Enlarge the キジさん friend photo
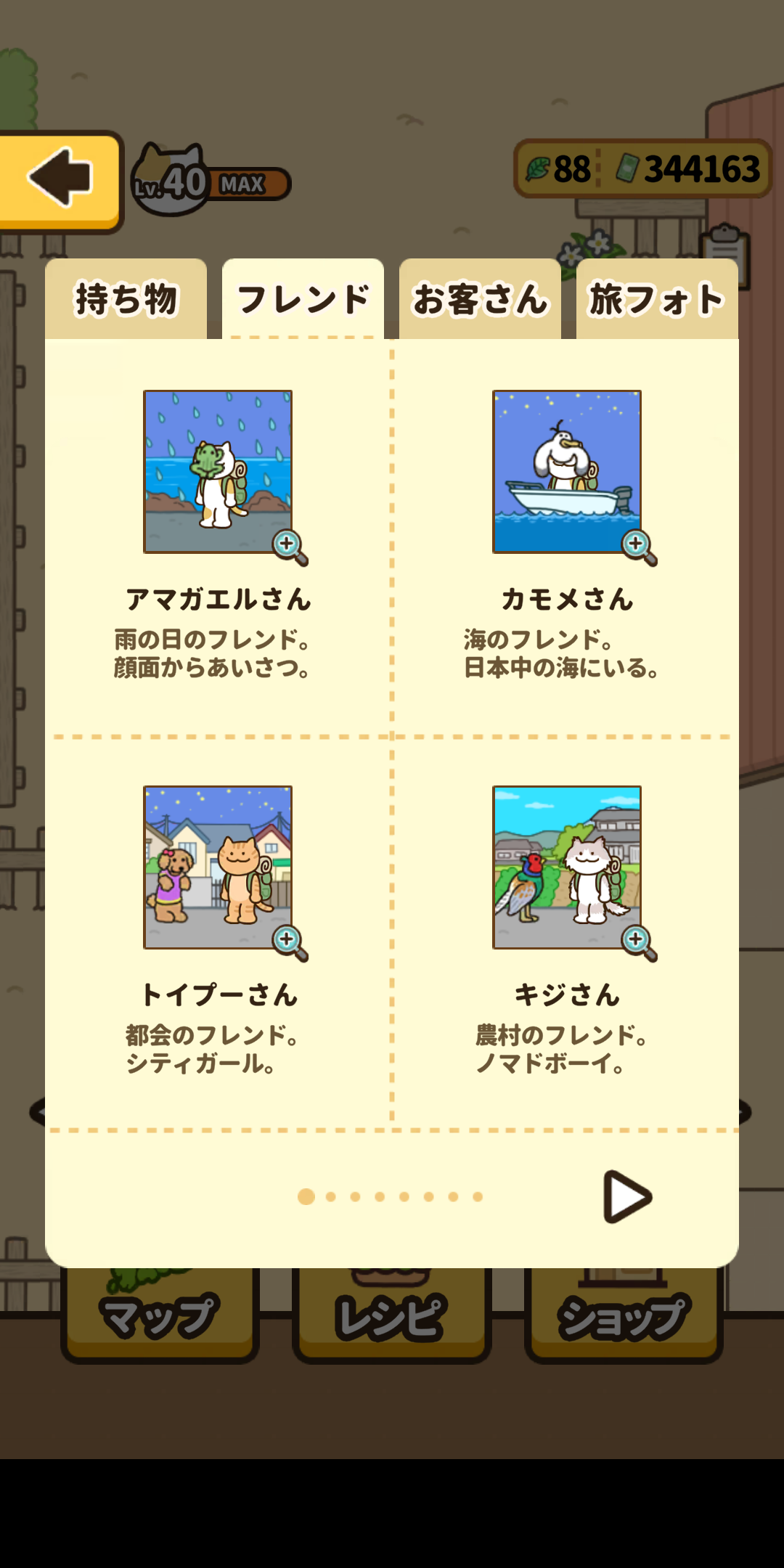 pos(639,942)
